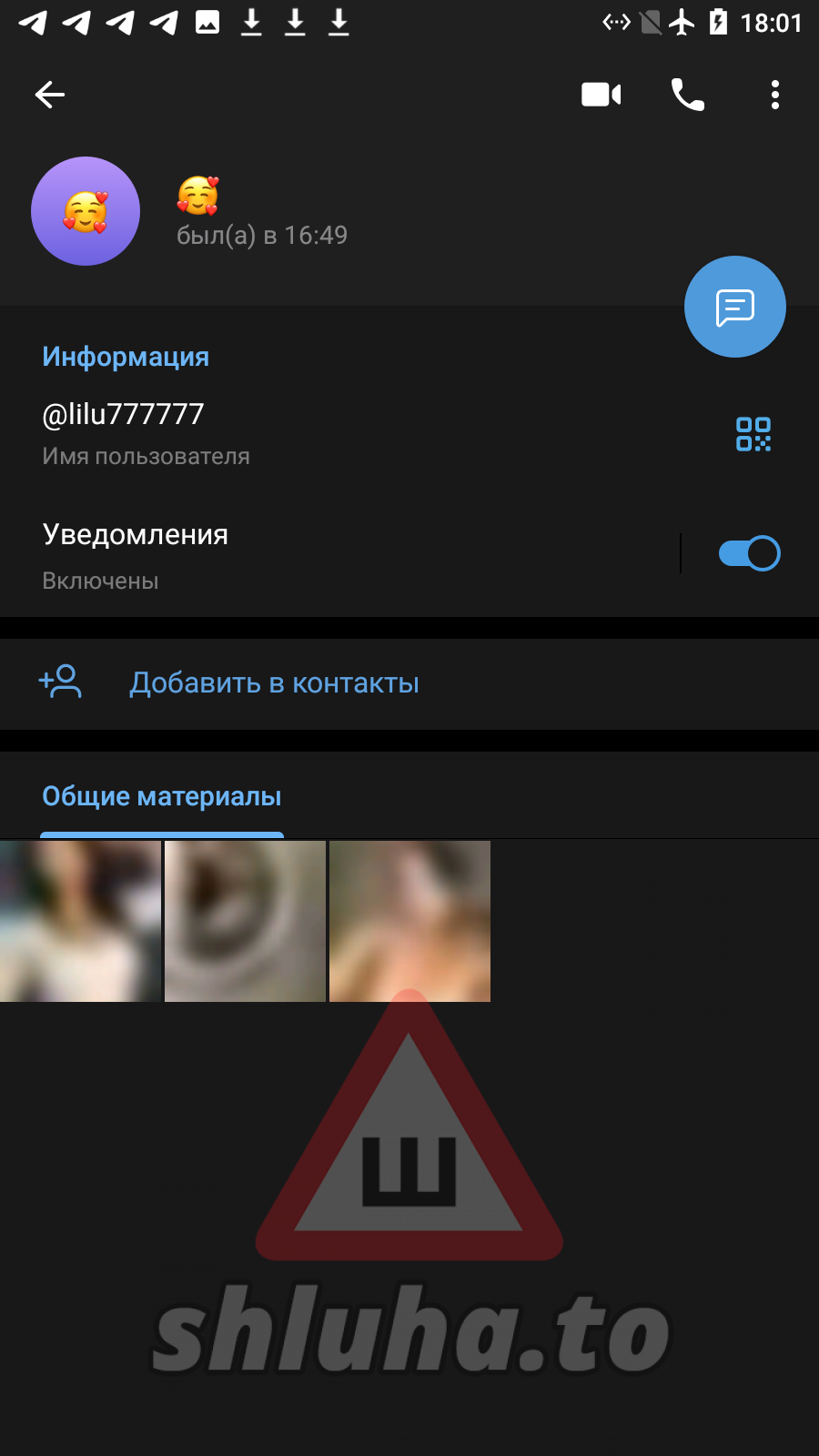819x1456 pixels.
Task: Show the QR code for this username
Action: [753, 434]
